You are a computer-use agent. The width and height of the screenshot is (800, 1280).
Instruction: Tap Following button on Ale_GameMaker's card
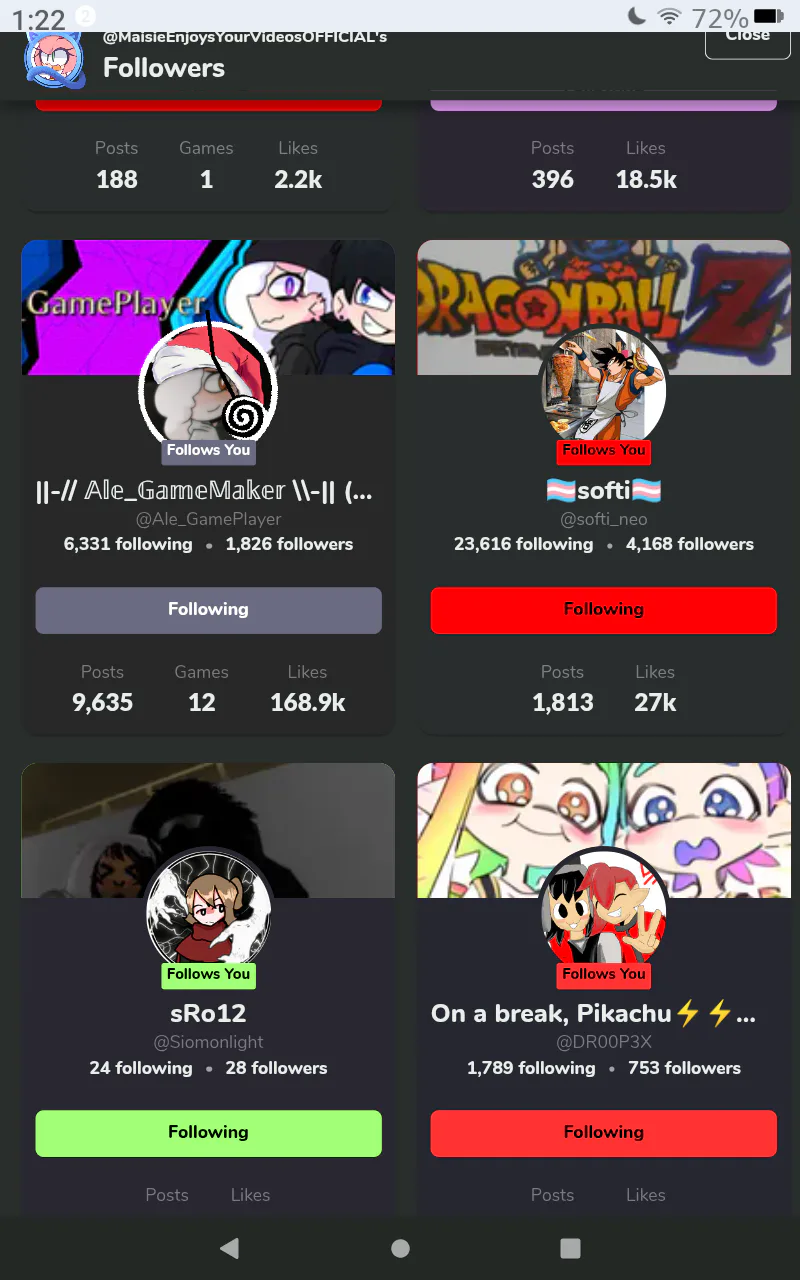pyautogui.click(x=208, y=610)
